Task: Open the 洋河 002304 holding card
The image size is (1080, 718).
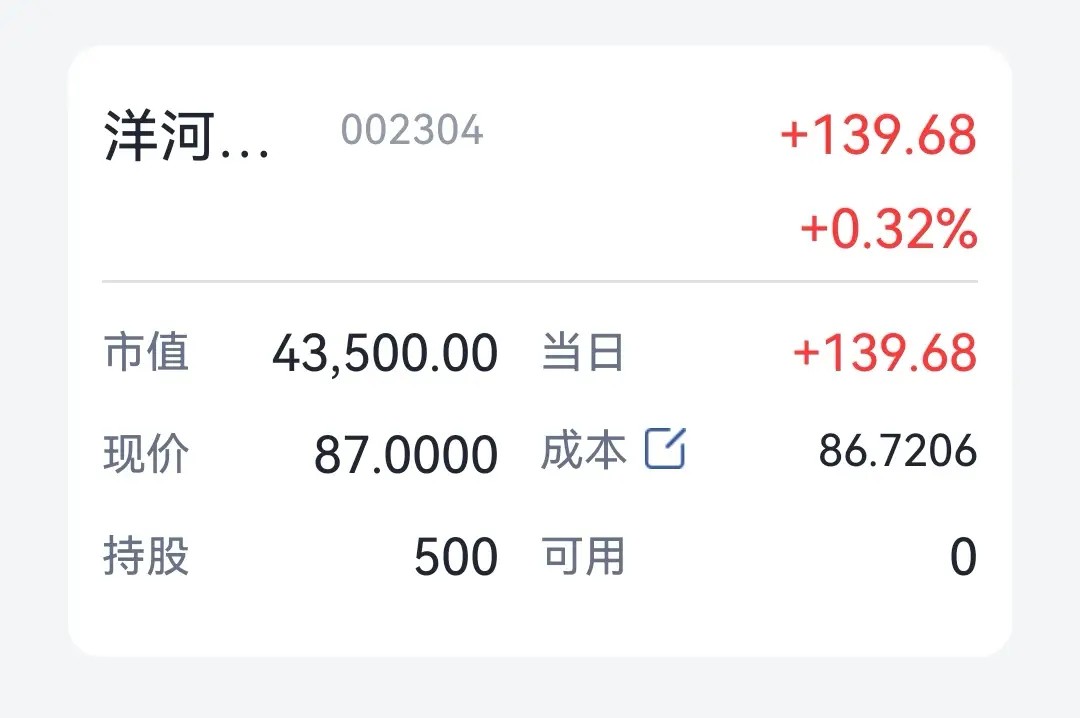Action: [x=187, y=138]
